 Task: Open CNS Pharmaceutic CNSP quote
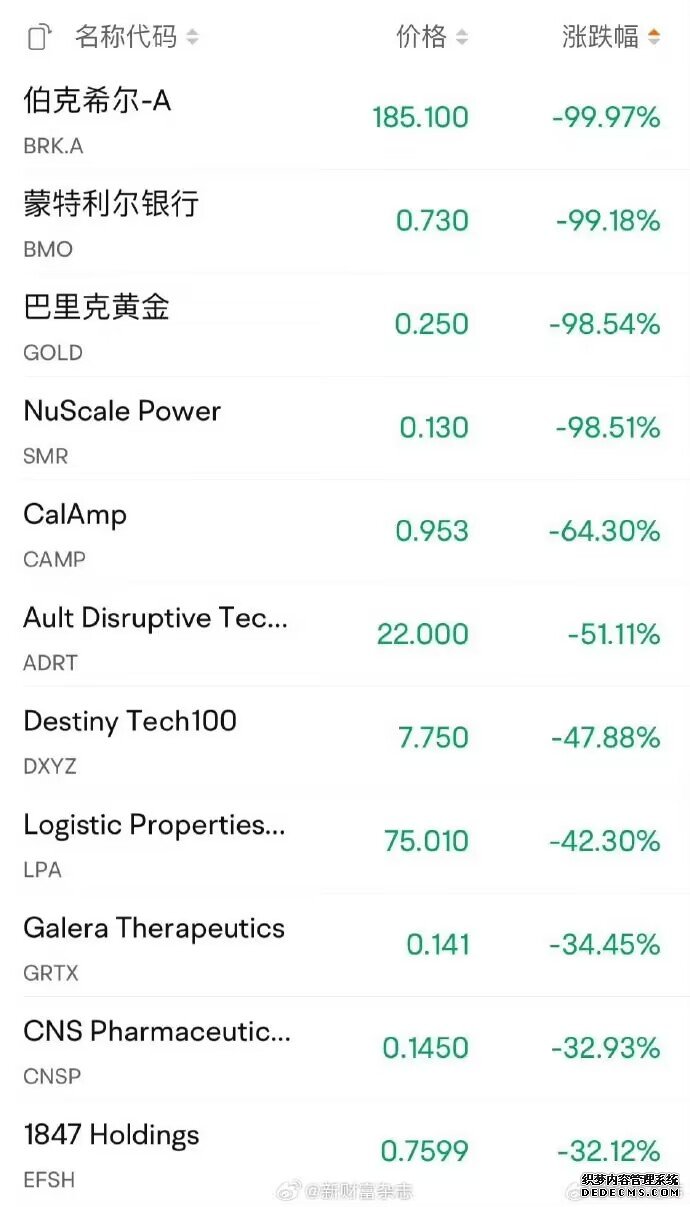(345, 1049)
